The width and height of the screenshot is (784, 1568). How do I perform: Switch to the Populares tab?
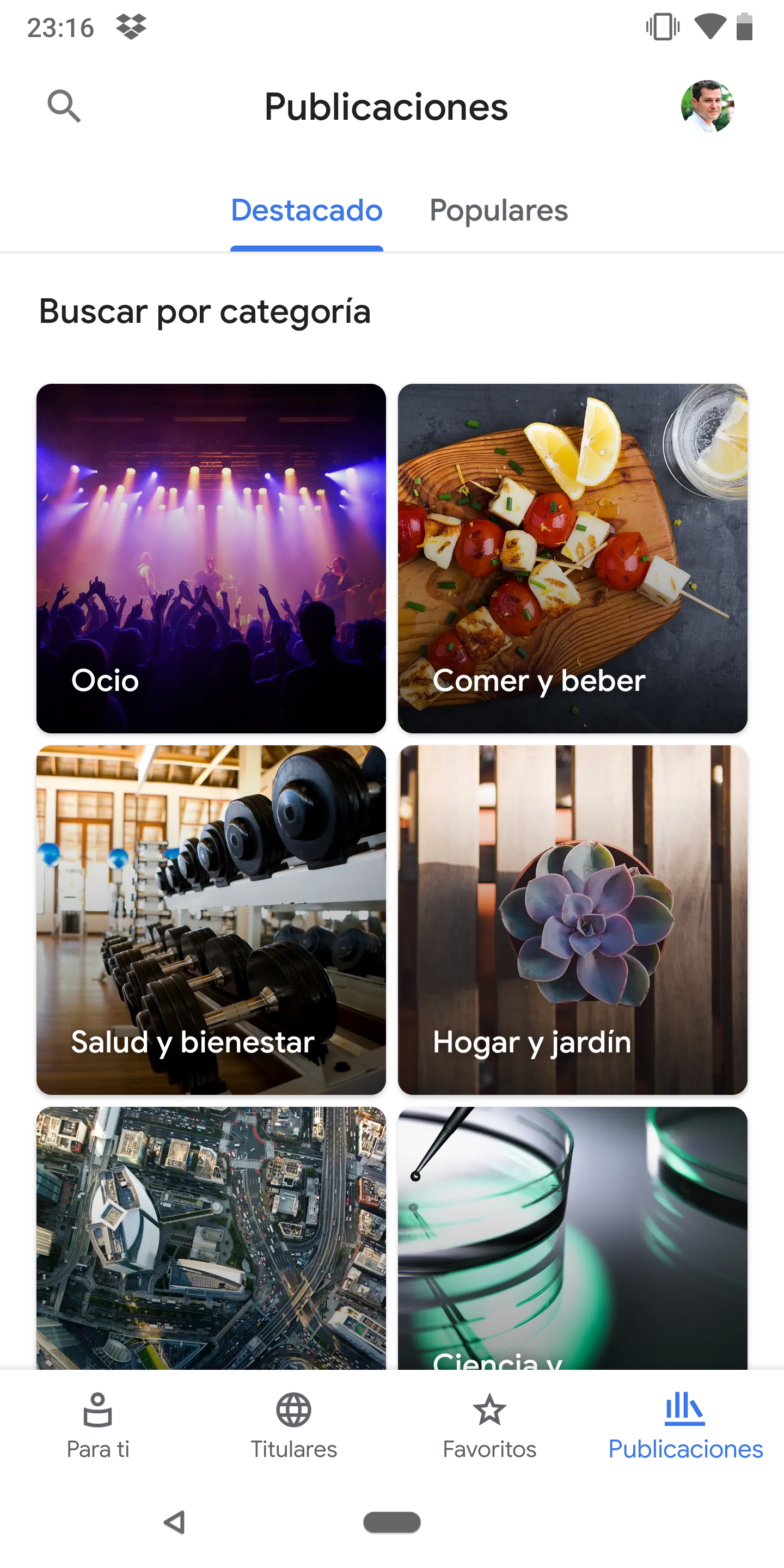(x=499, y=211)
